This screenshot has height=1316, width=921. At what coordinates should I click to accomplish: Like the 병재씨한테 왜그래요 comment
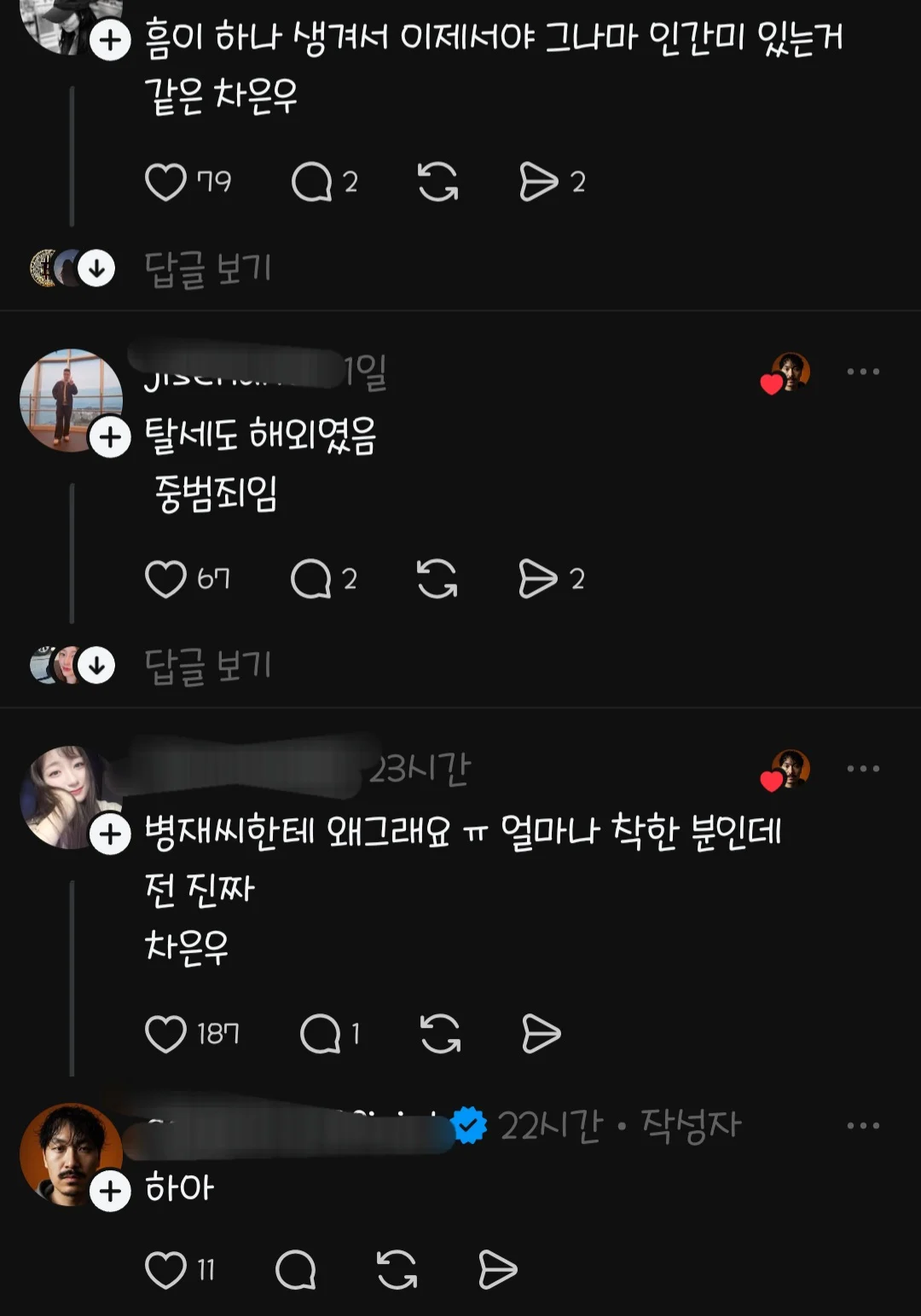click(165, 1034)
